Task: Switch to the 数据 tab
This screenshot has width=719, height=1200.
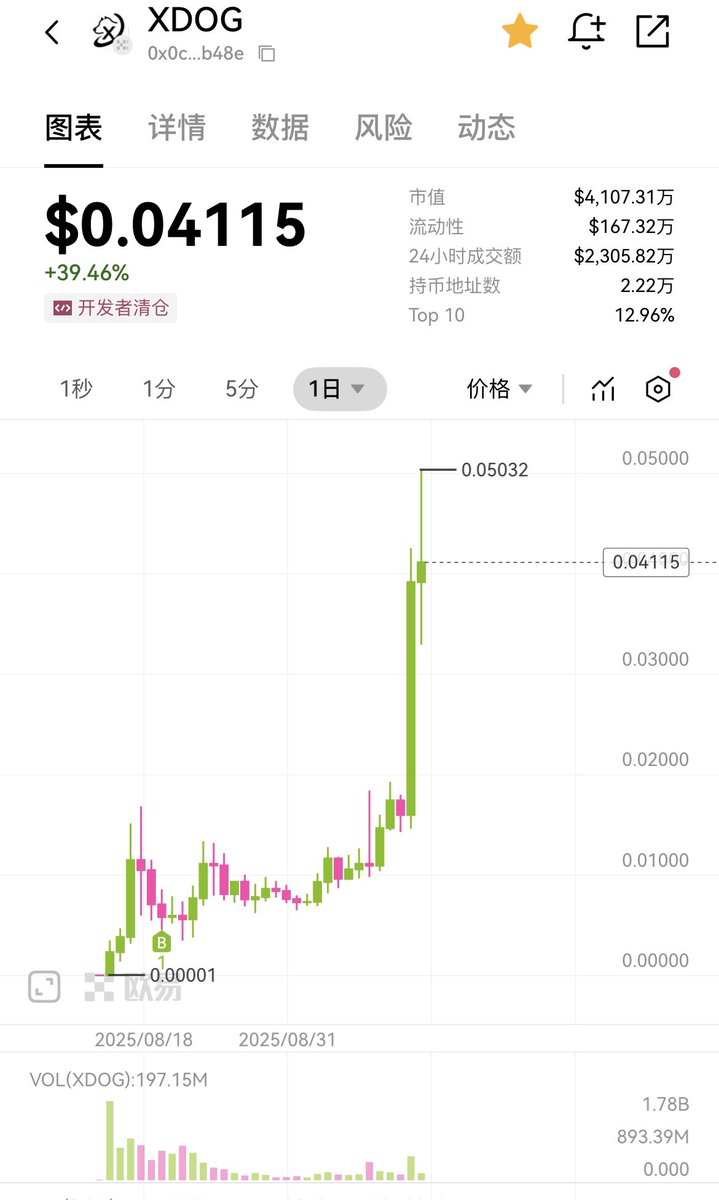Action: click(x=280, y=127)
